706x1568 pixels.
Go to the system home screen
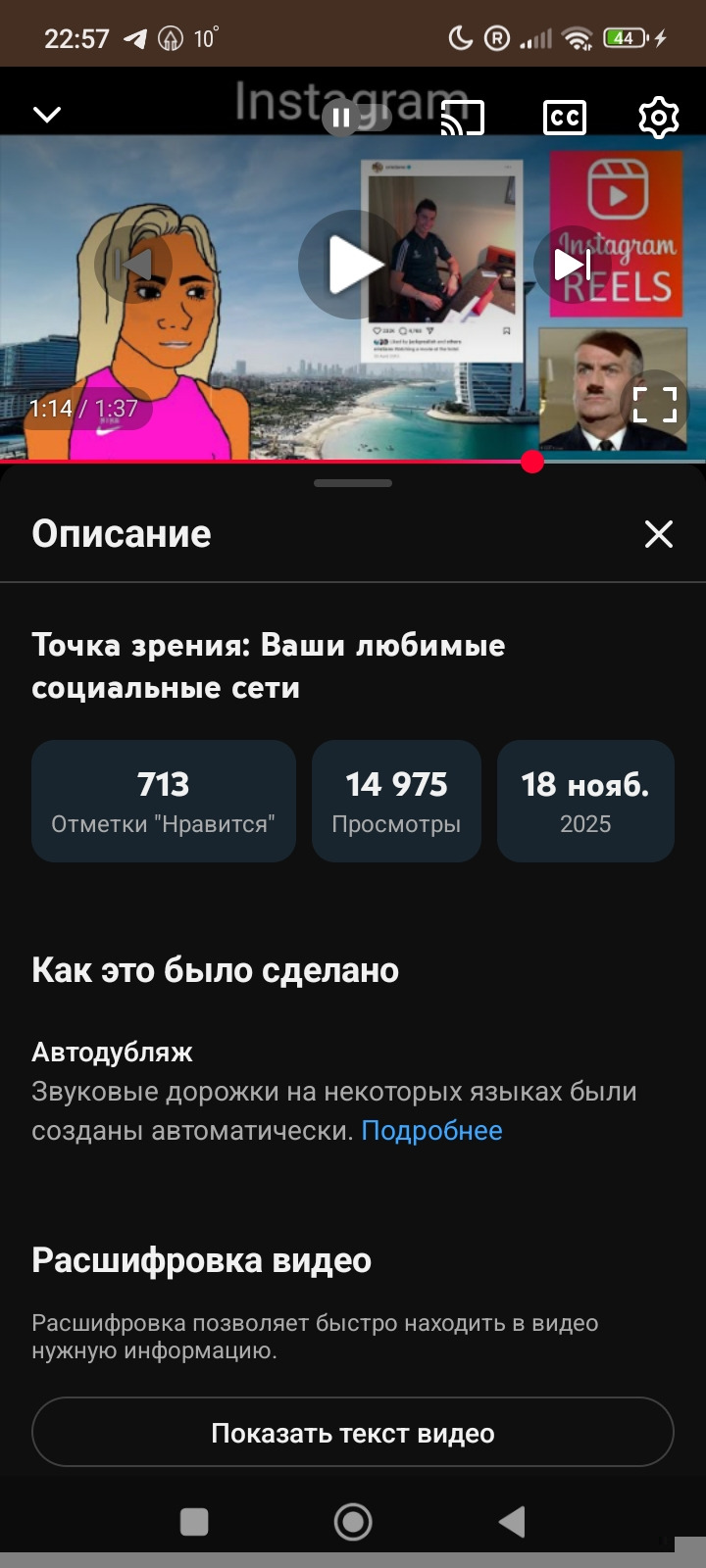(x=353, y=1522)
